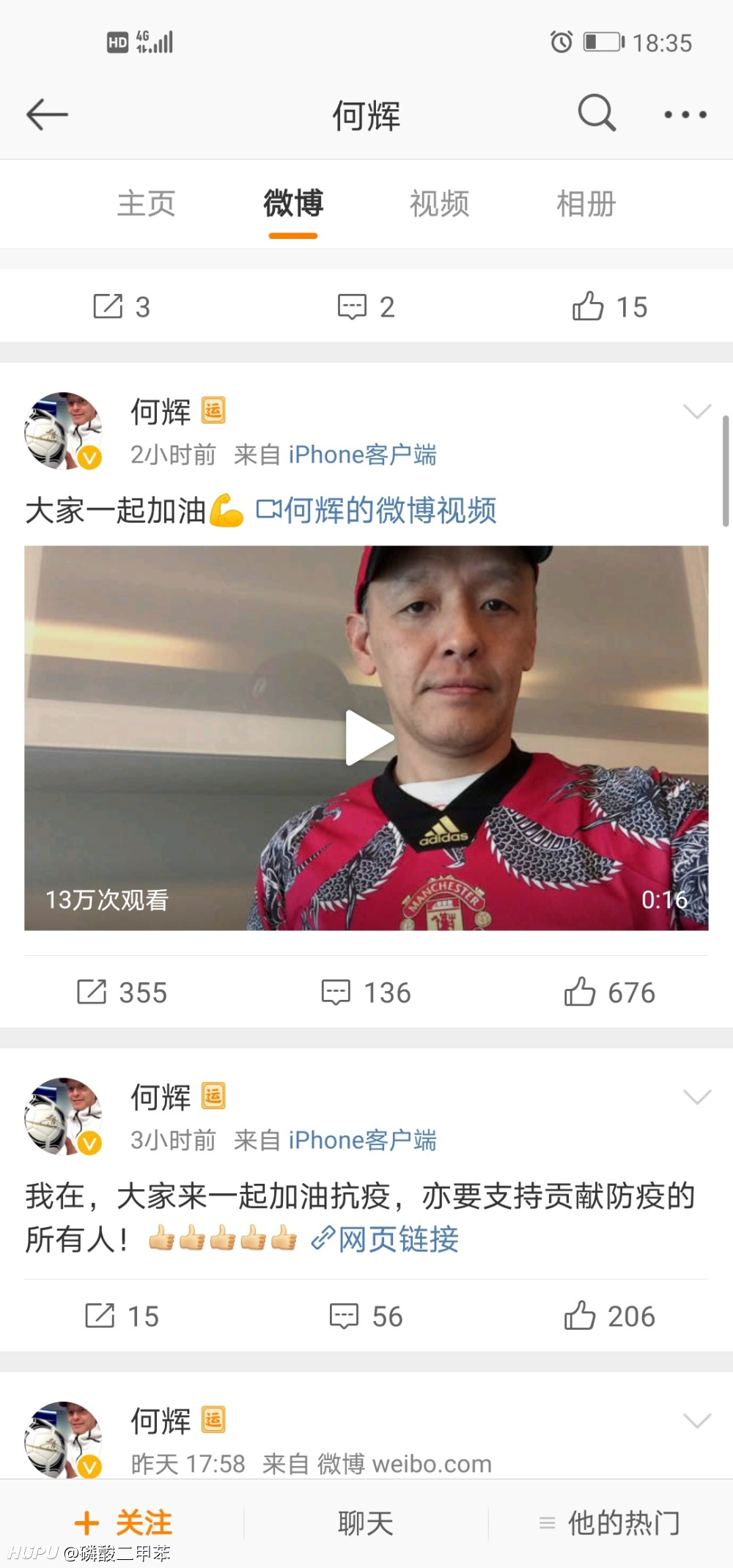Open search on 何辉's profile
Image resolution: width=733 pixels, height=1568 pixels.
(x=597, y=114)
